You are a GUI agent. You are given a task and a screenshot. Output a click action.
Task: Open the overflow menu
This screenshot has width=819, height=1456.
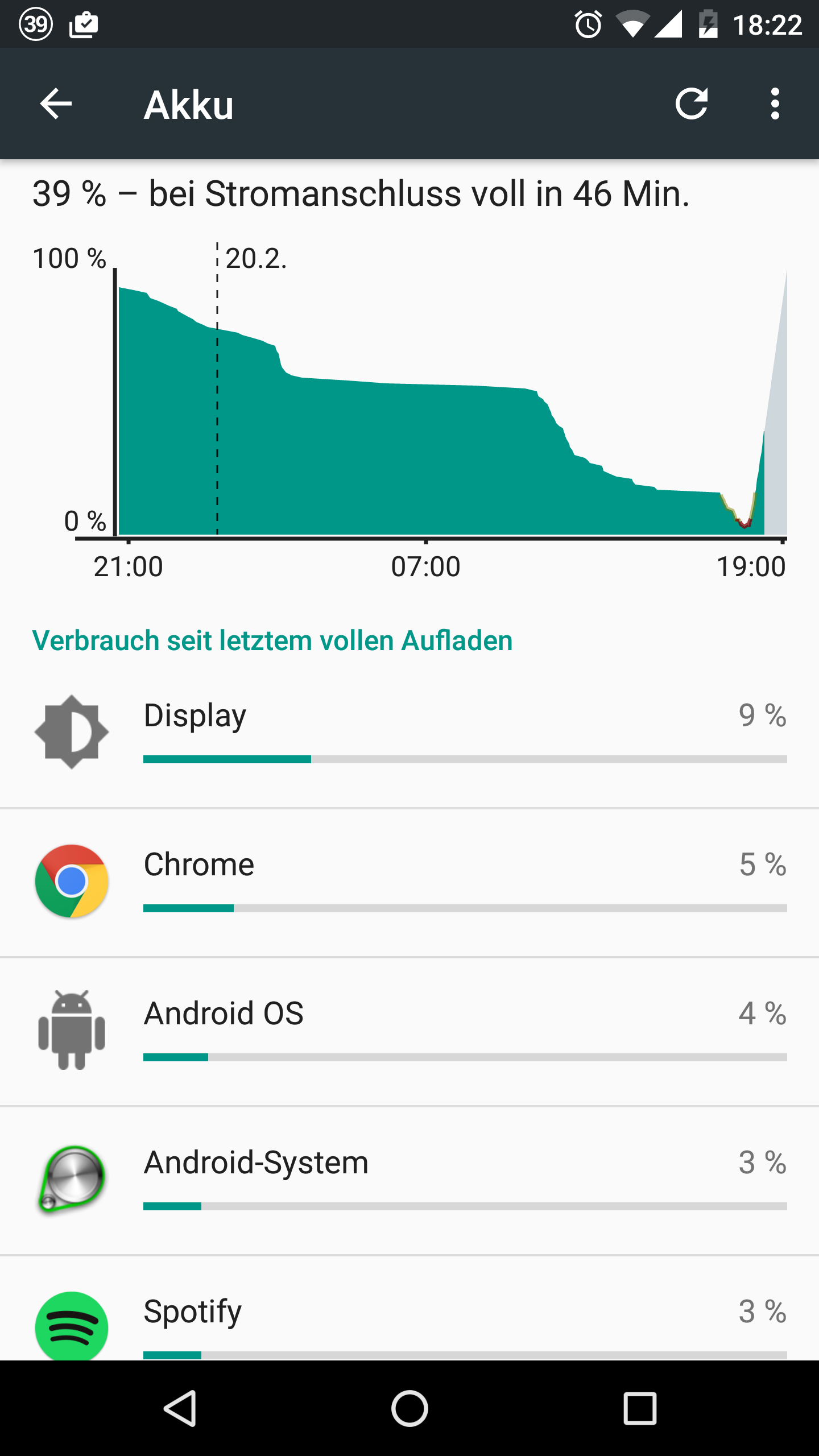tap(775, 104)
